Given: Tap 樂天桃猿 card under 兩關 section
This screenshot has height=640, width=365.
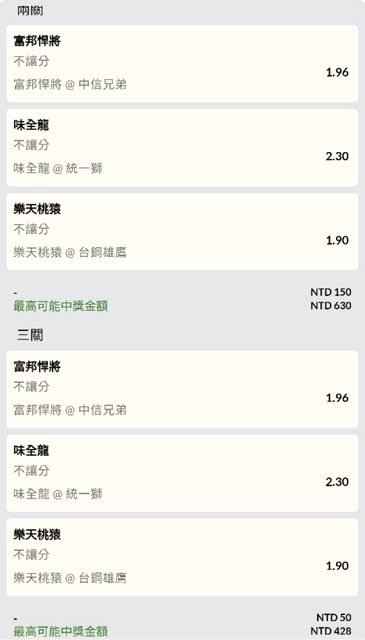Looking at the screenshot, I should (x=182, y=232).
